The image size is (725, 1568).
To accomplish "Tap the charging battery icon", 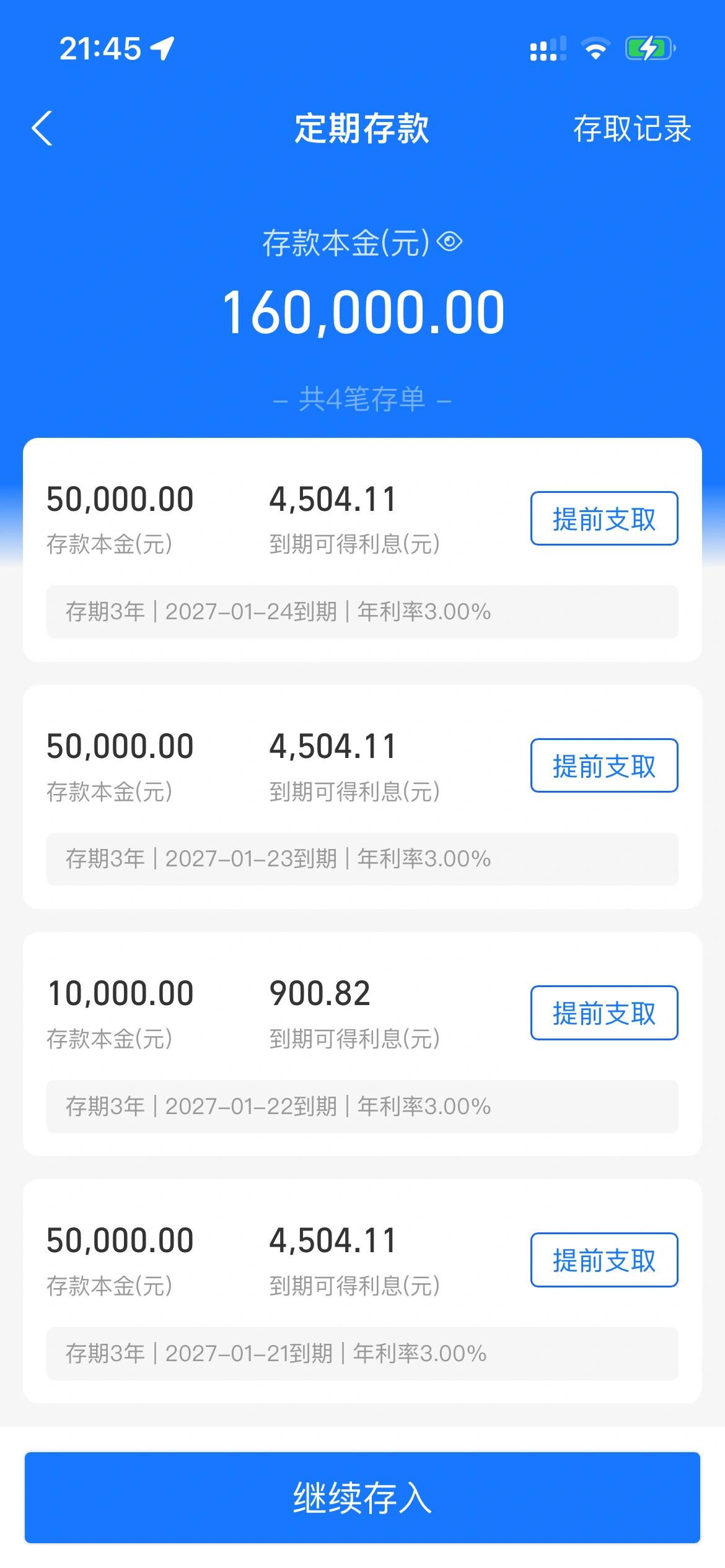I will tap(648, 48).
